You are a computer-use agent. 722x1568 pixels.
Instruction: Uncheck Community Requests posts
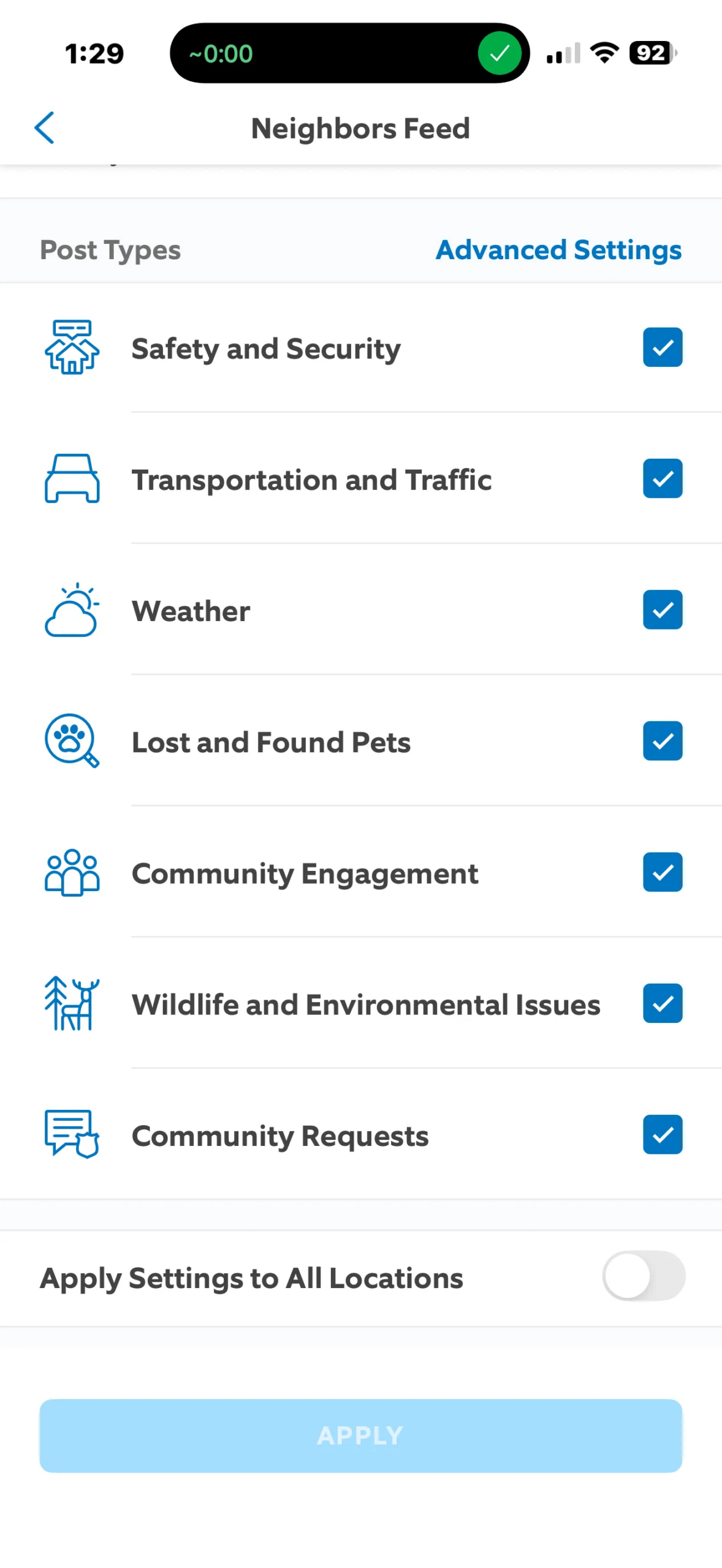tap(662, 1134)
